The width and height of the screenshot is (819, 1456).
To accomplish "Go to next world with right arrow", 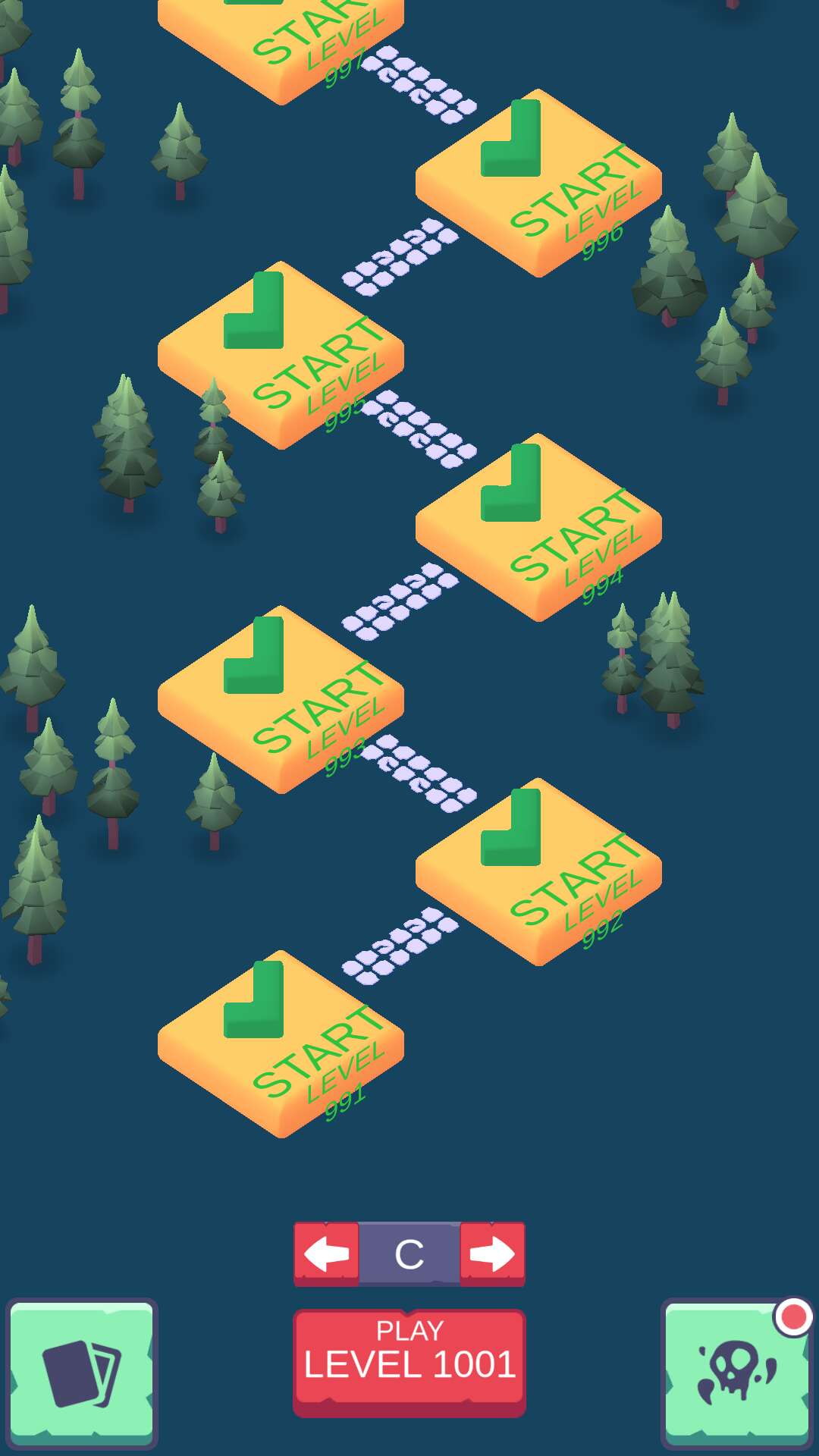I will [x=492, y=1254].
